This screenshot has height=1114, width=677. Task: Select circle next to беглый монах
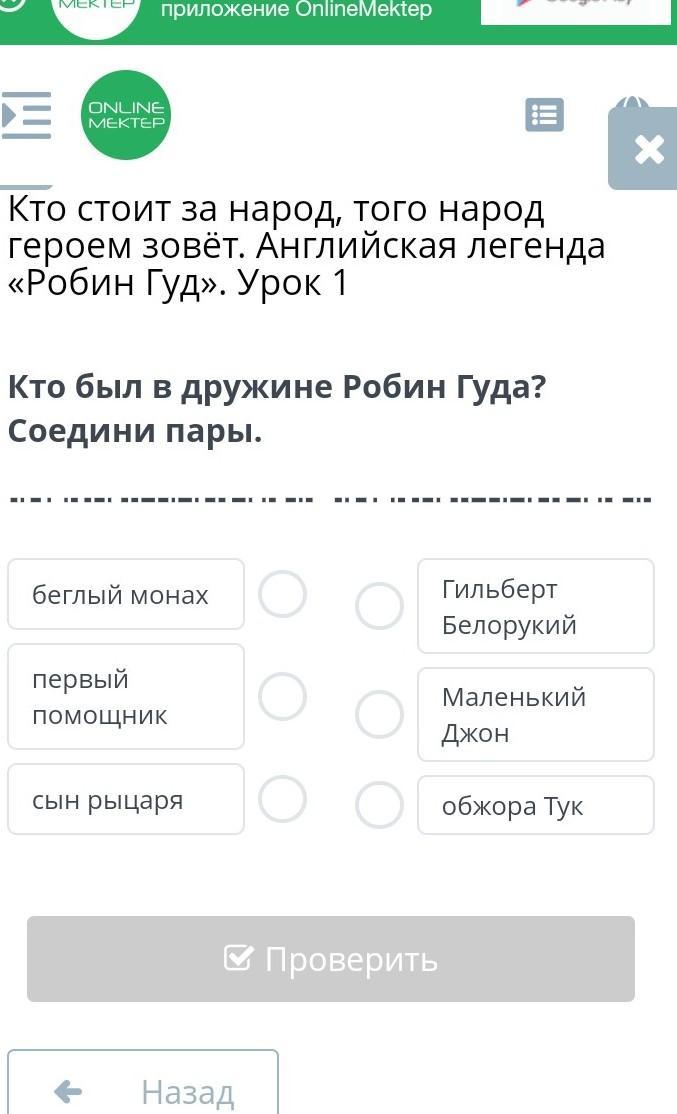(x=283, y=594)
